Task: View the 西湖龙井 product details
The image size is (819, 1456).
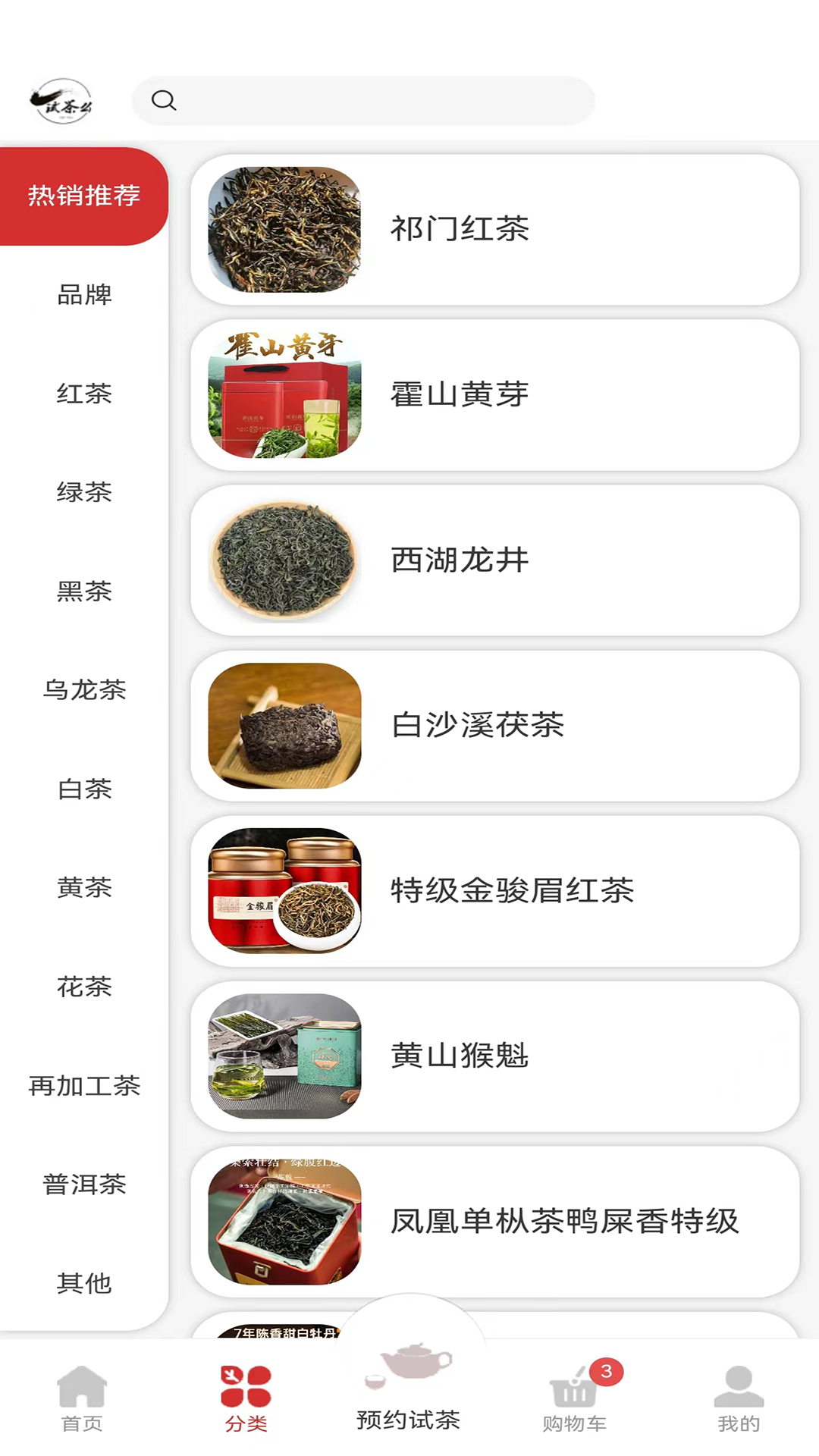Action: click(x=497, y=561)
